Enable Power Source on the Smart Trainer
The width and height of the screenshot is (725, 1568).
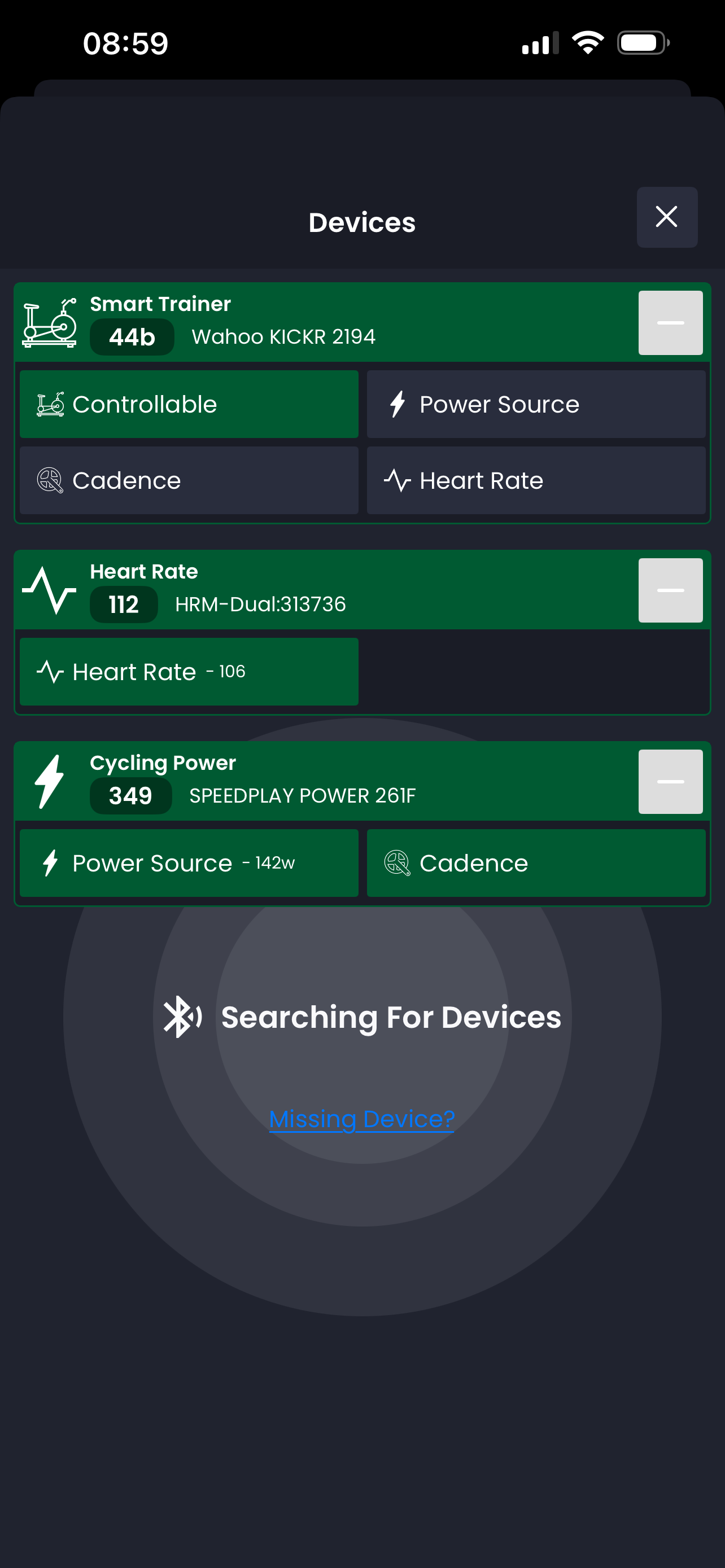pyautogui.click(x=536, y=404)
